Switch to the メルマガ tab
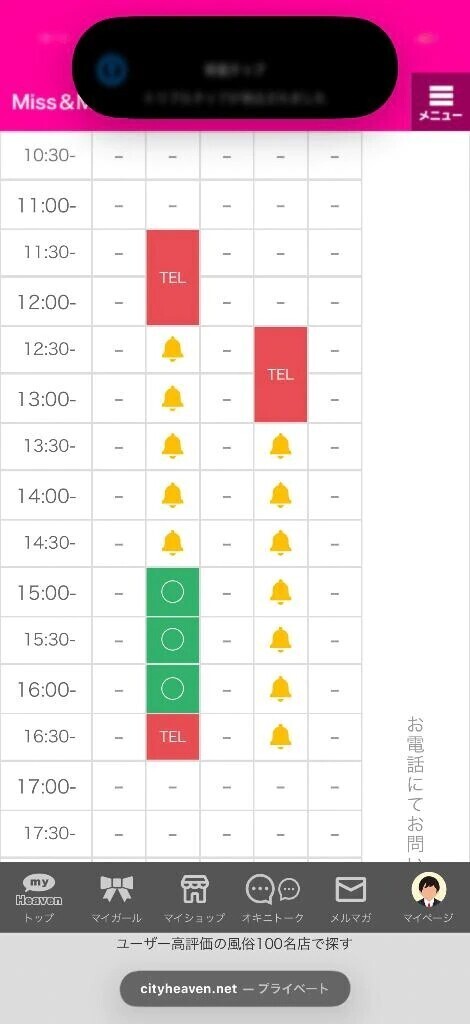 coord(351,897)
